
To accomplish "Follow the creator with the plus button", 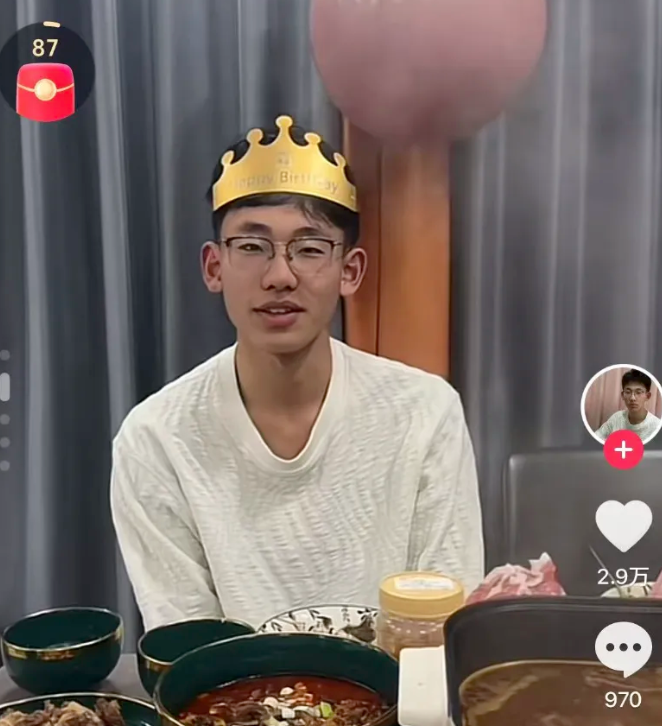I will pyautogui.click(x=623, y=450).
